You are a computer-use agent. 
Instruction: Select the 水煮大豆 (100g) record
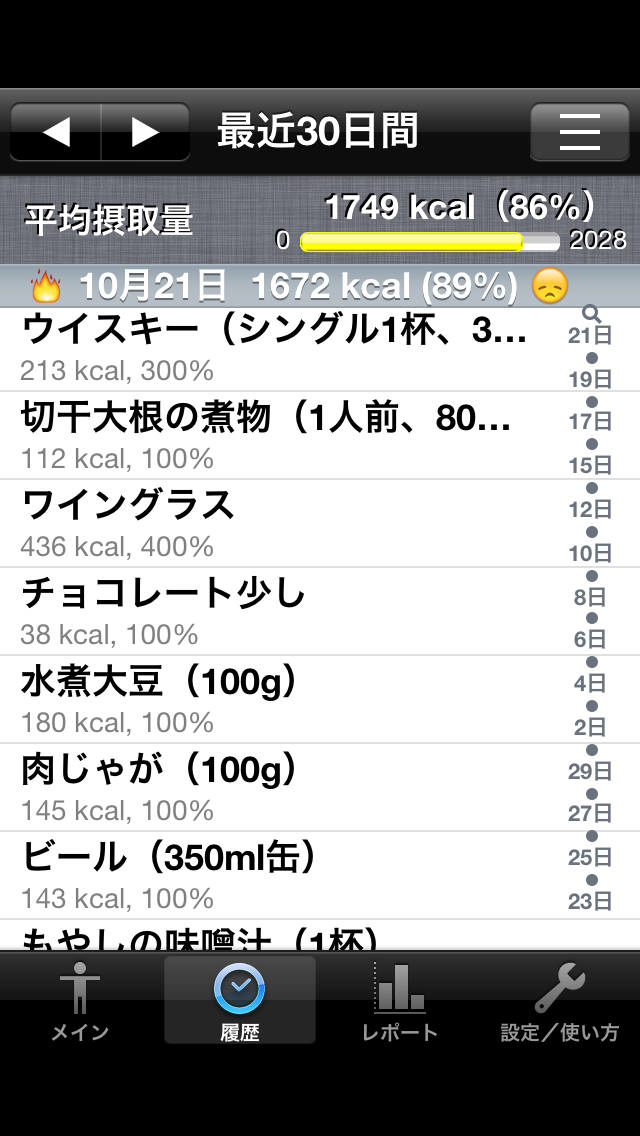270,698
